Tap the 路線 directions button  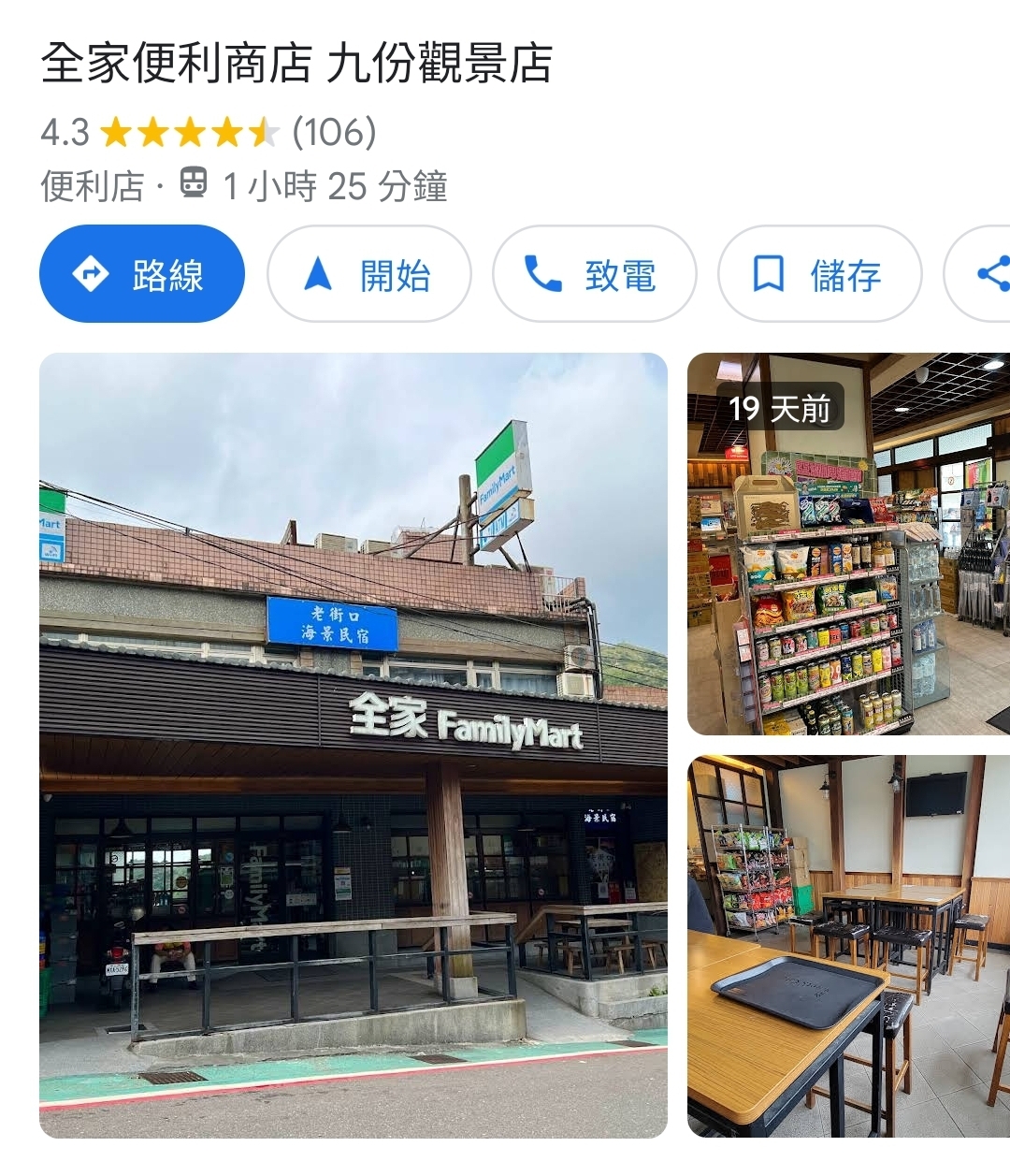click(142, 275)
